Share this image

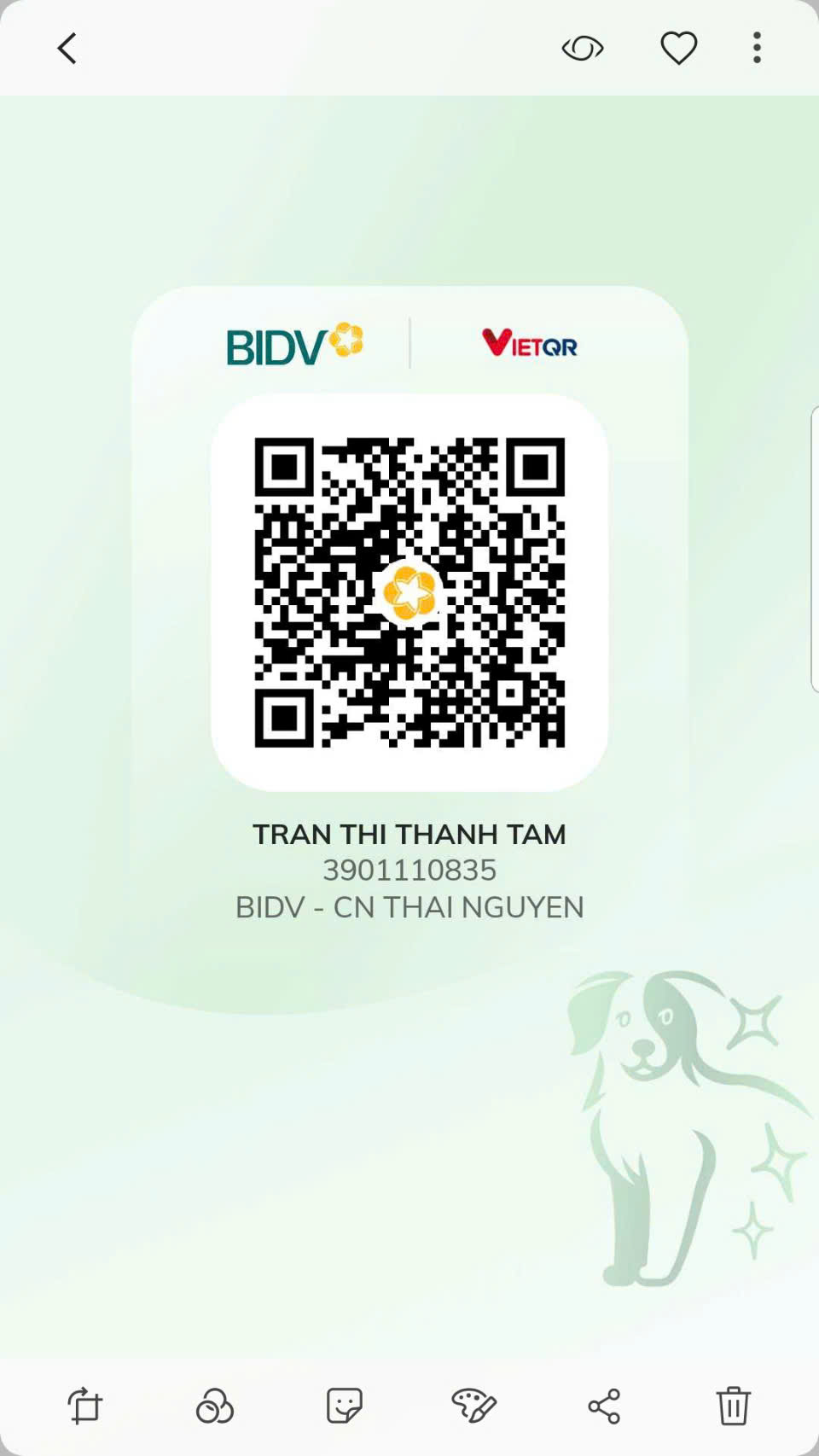[x=604, y=1406]
